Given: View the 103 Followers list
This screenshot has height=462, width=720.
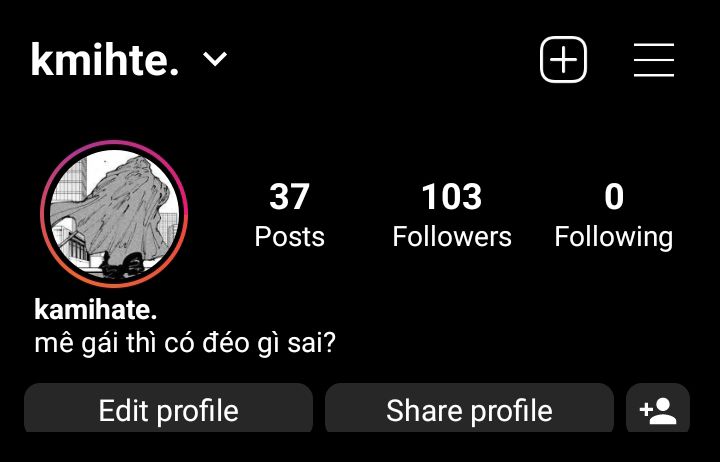Looking at the screenshot, I should 452,214.
